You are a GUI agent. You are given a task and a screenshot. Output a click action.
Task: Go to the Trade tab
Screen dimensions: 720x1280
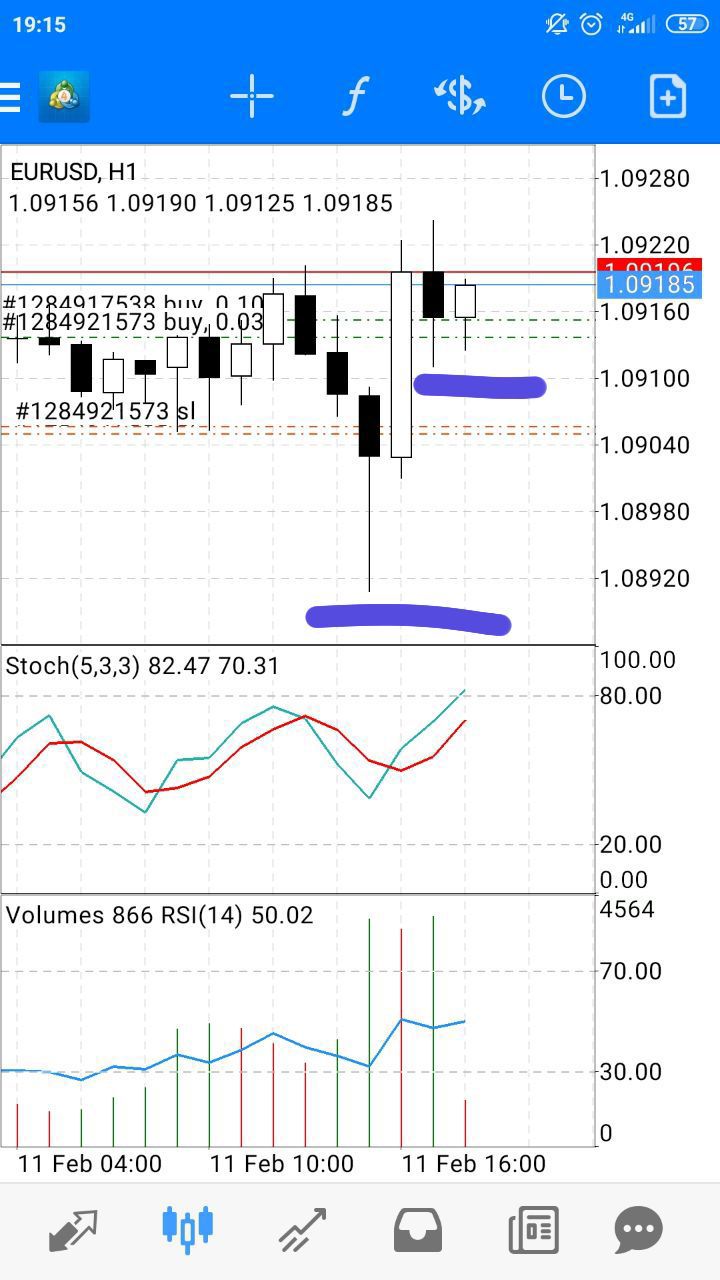(302, 1231)
